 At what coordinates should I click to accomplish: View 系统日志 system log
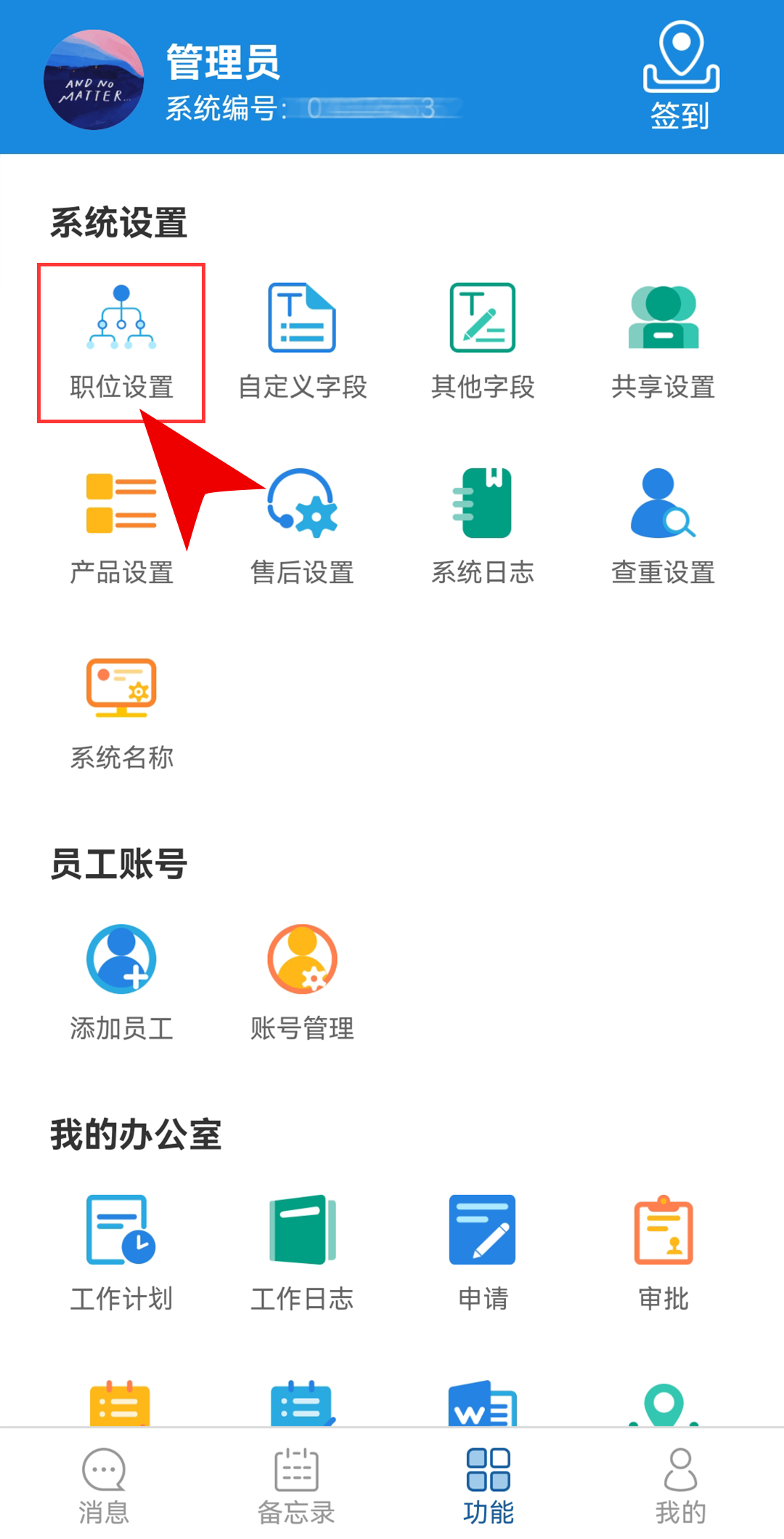click(483, 528)
